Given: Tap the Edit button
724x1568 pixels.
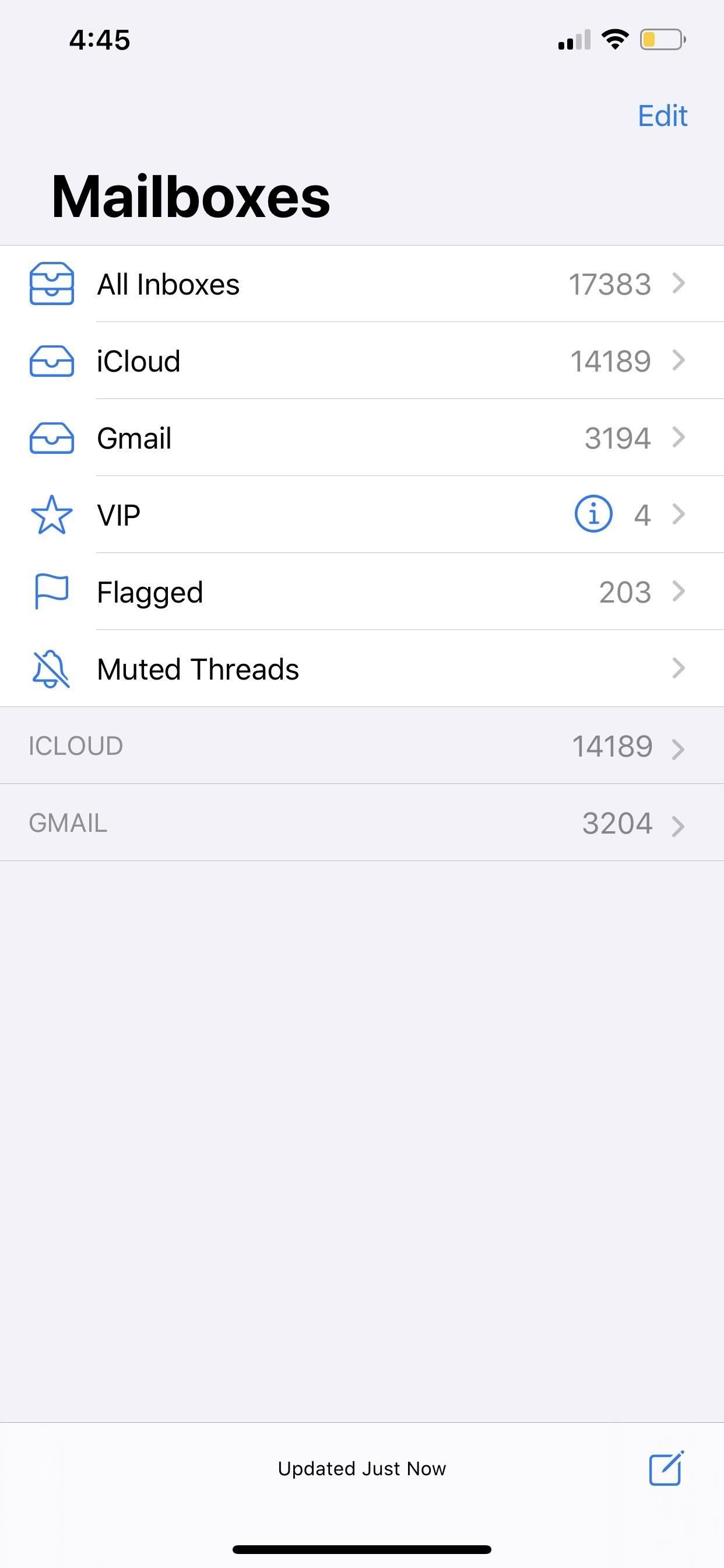Looking at the screenshot, I should coord(662,116).
